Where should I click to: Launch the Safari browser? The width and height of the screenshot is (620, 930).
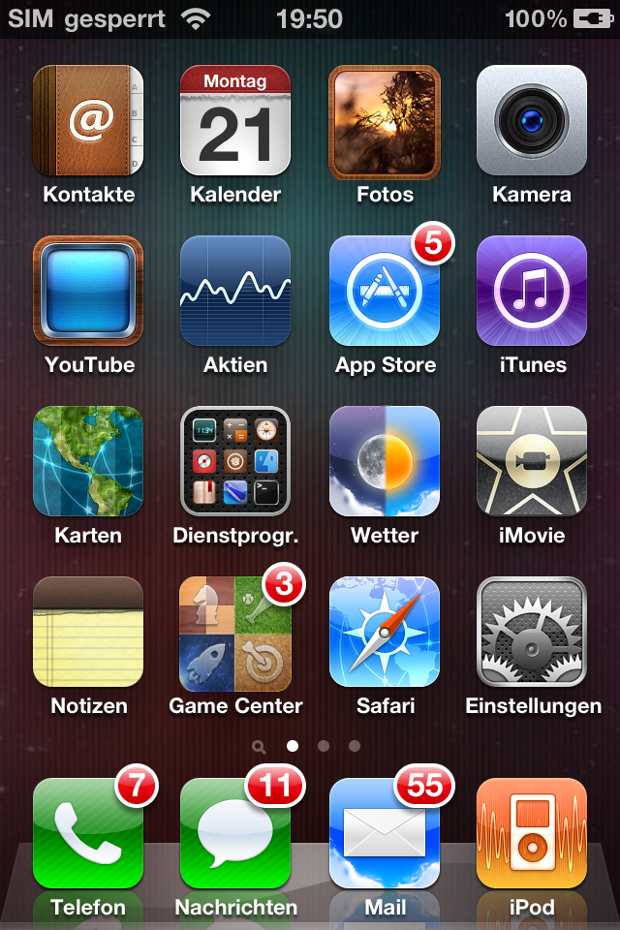point(384,631)
